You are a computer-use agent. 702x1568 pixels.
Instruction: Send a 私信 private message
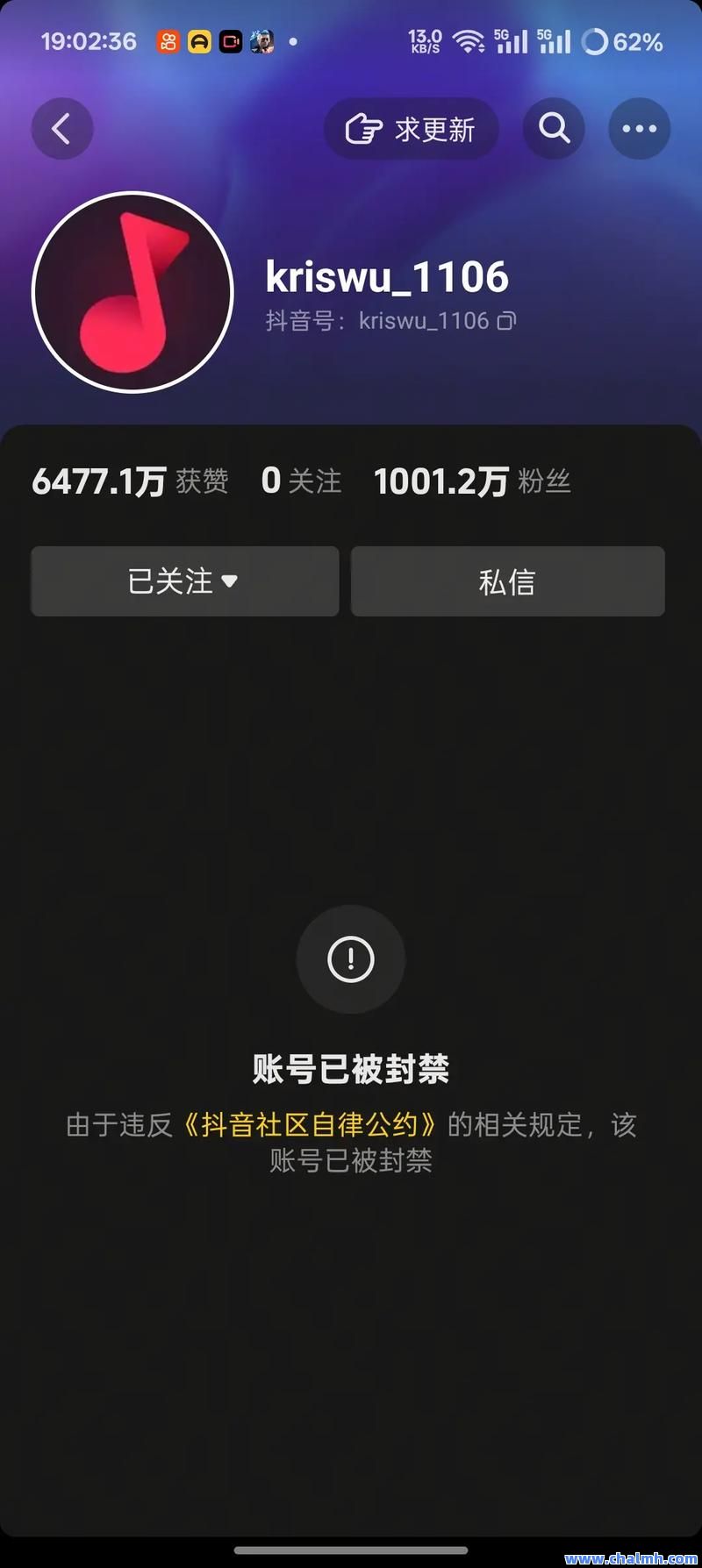coord(508,581)
